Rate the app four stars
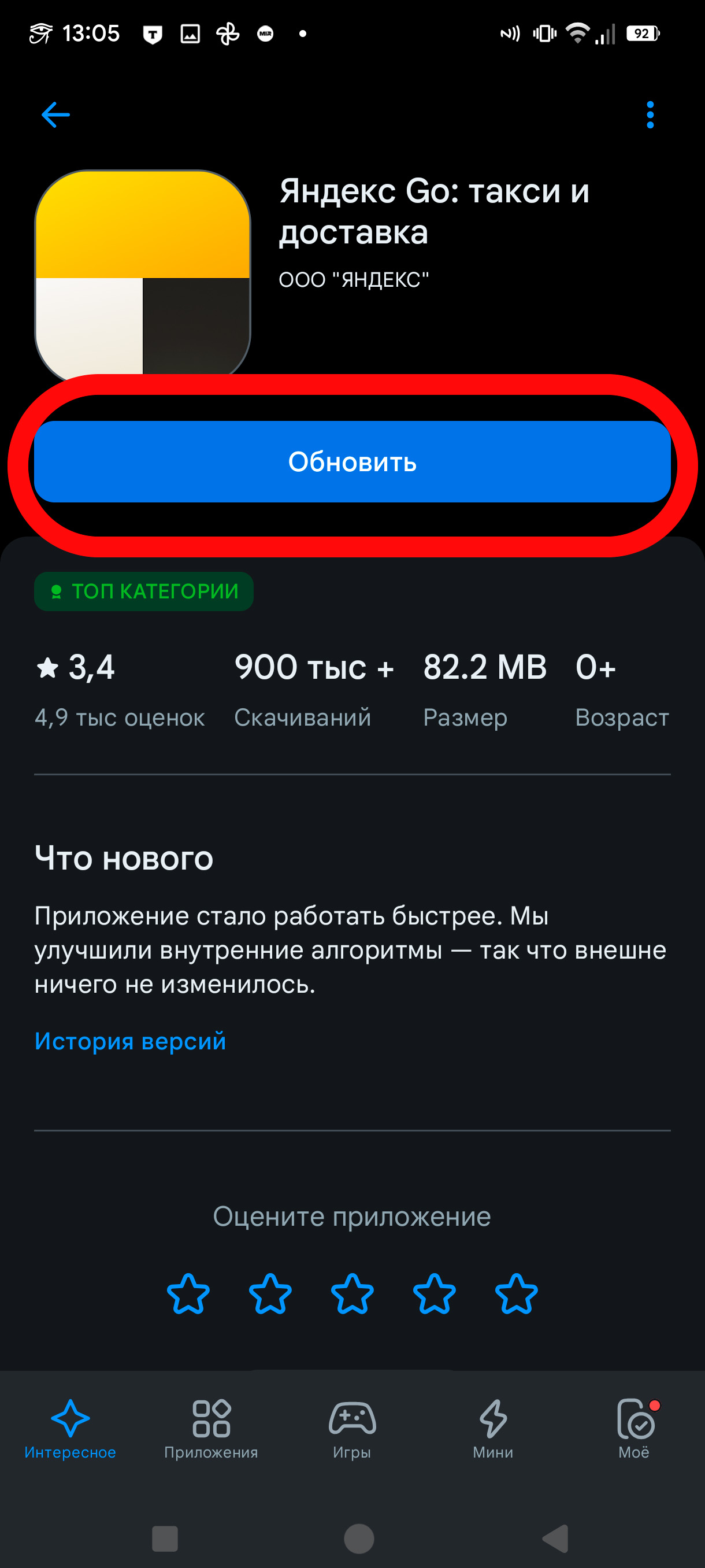This screenshot has width=705, height=1568. click(x=435, y=1294)
